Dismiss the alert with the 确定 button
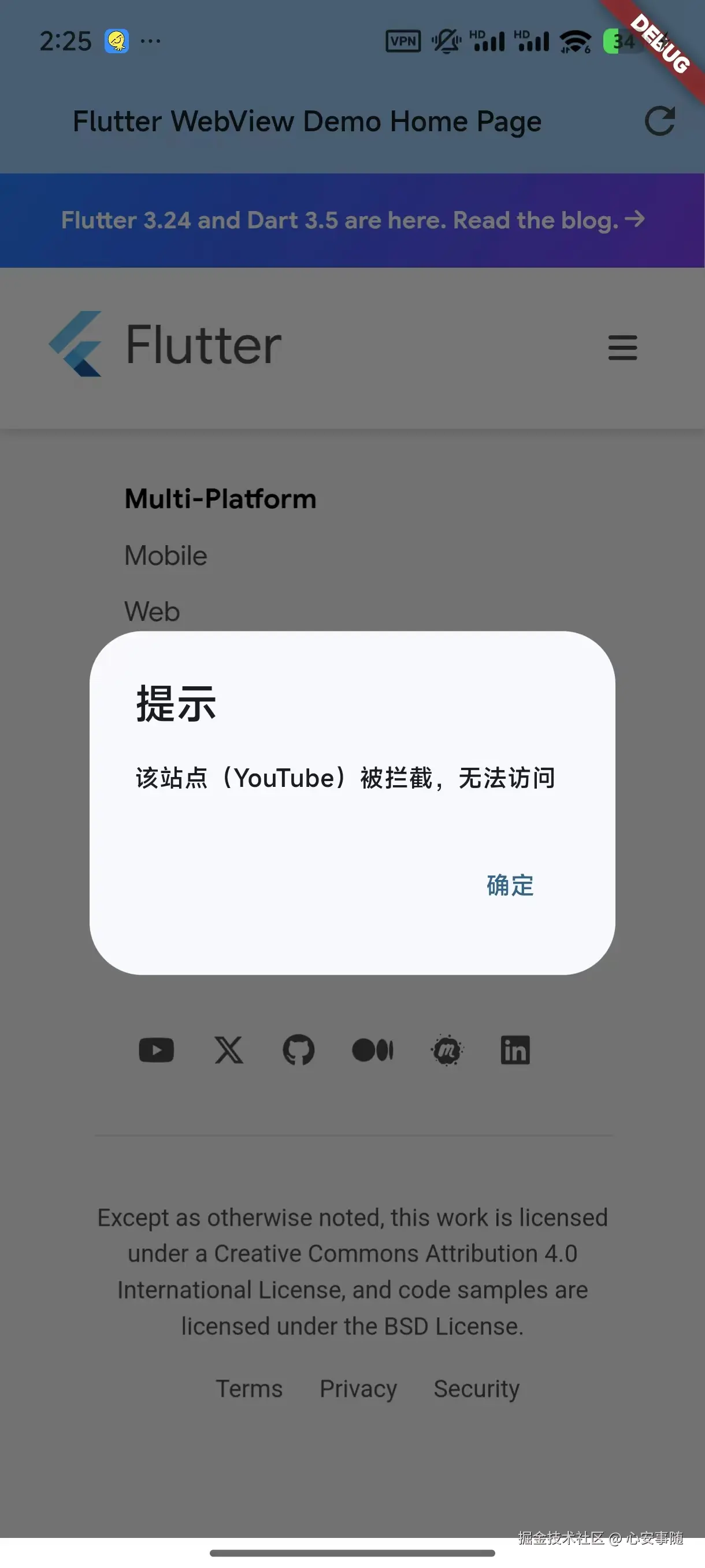 [x=509, y=887]
